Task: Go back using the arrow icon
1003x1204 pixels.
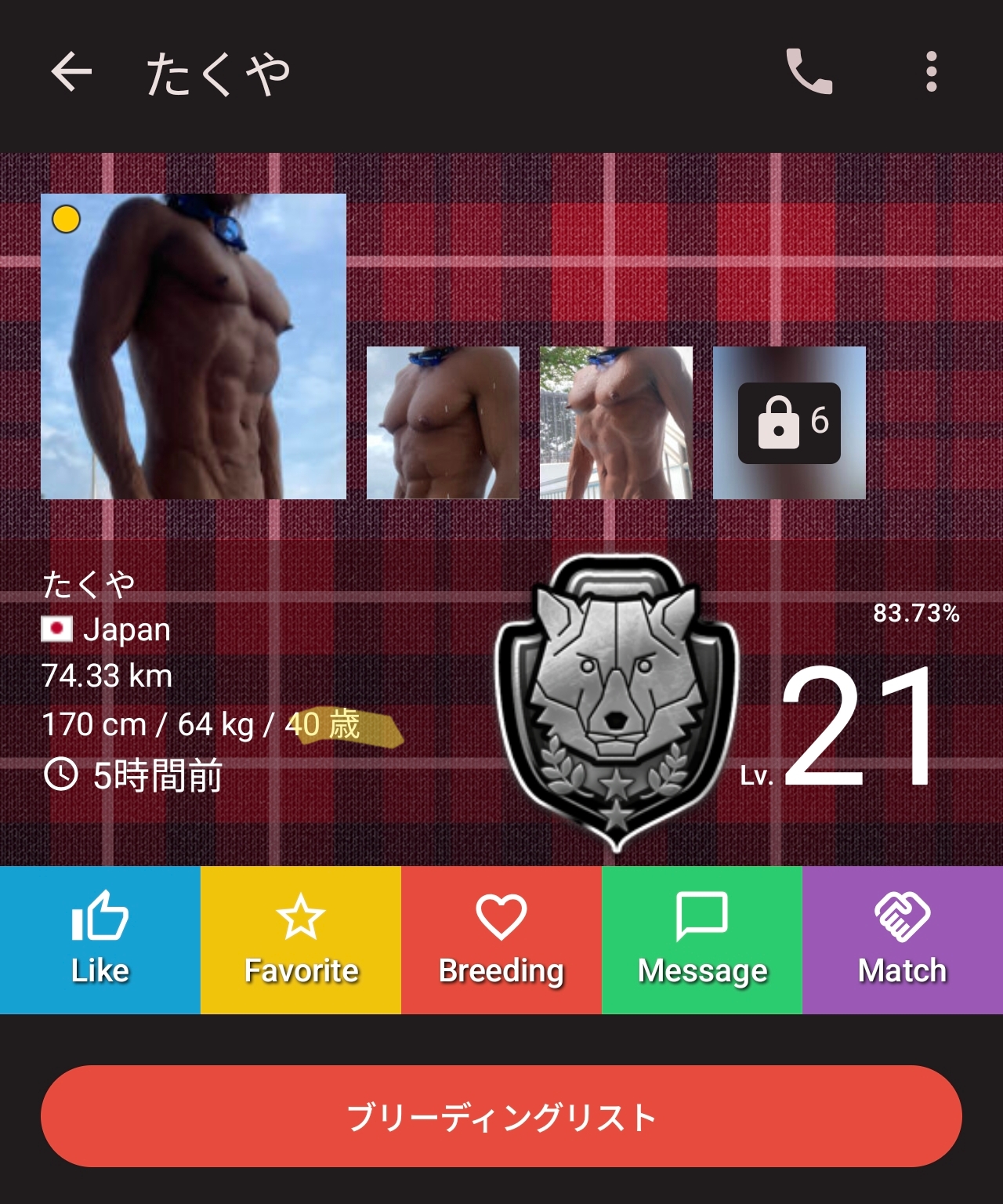Action: [x=71, y=72]
